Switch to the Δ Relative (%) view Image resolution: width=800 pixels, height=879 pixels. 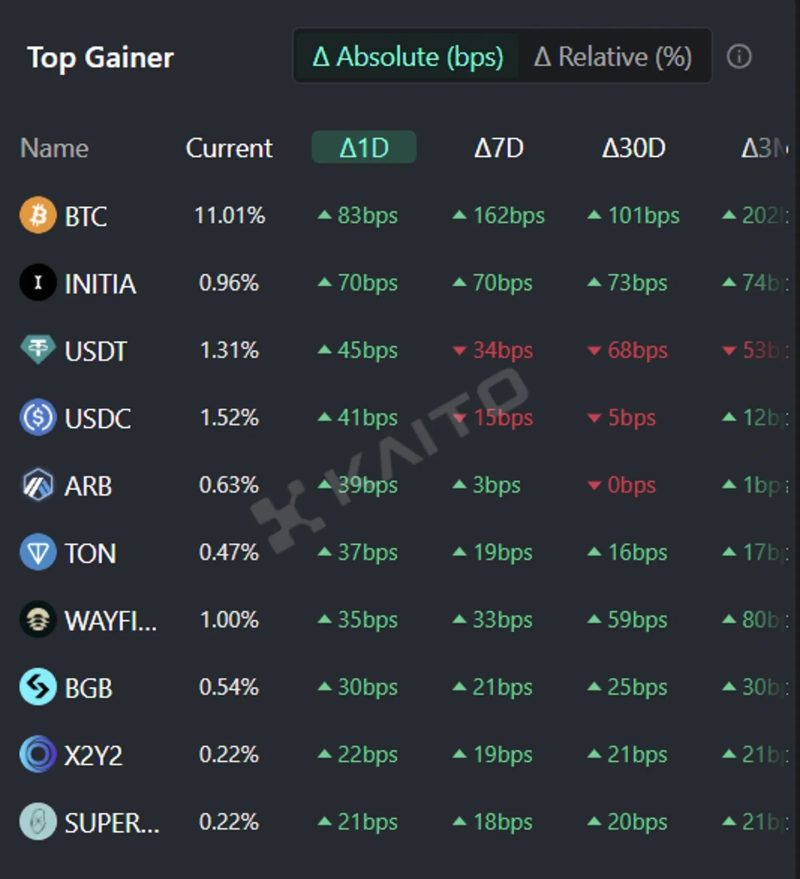613,57
